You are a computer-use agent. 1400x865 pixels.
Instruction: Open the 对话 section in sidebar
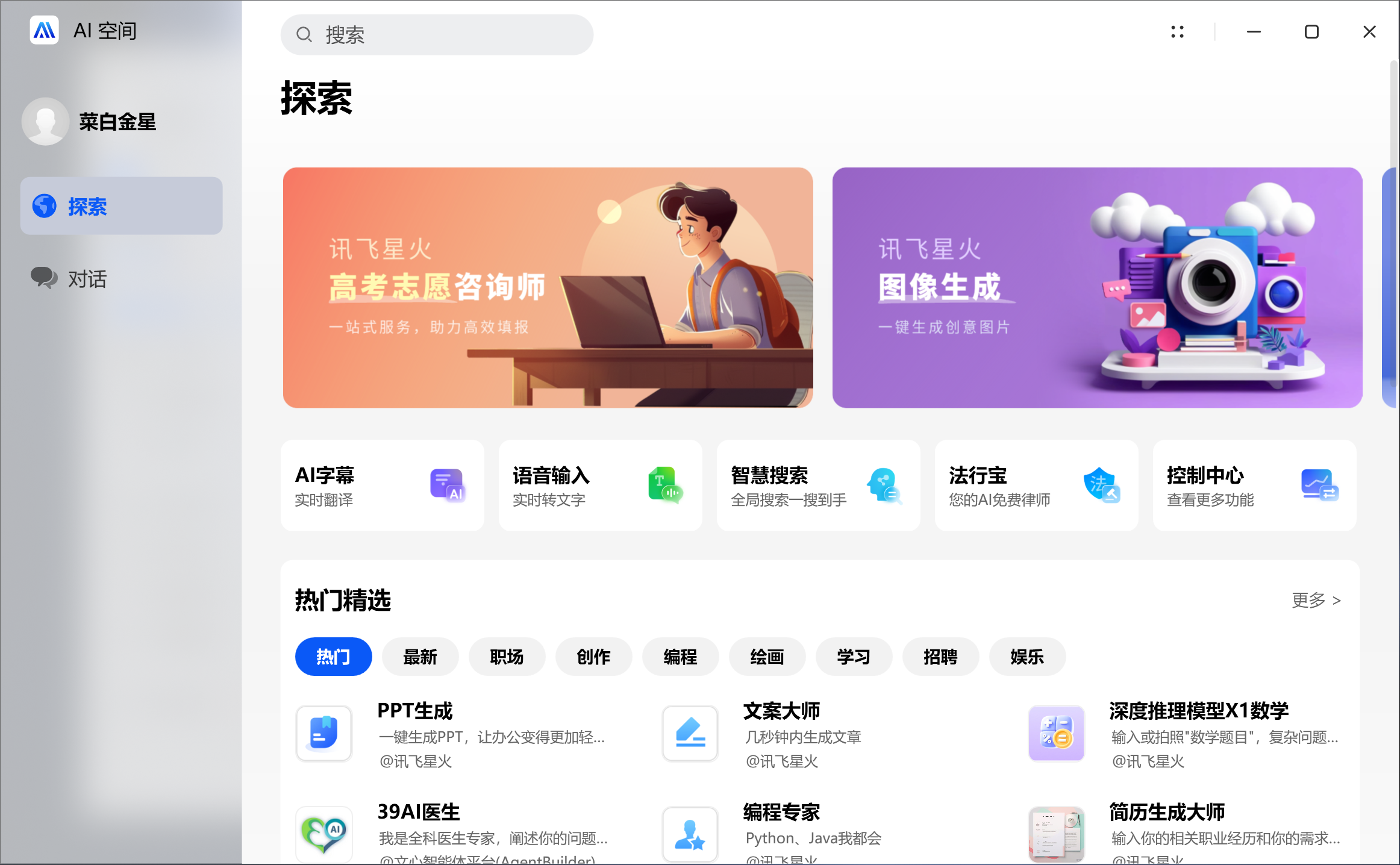coord(87,279)
